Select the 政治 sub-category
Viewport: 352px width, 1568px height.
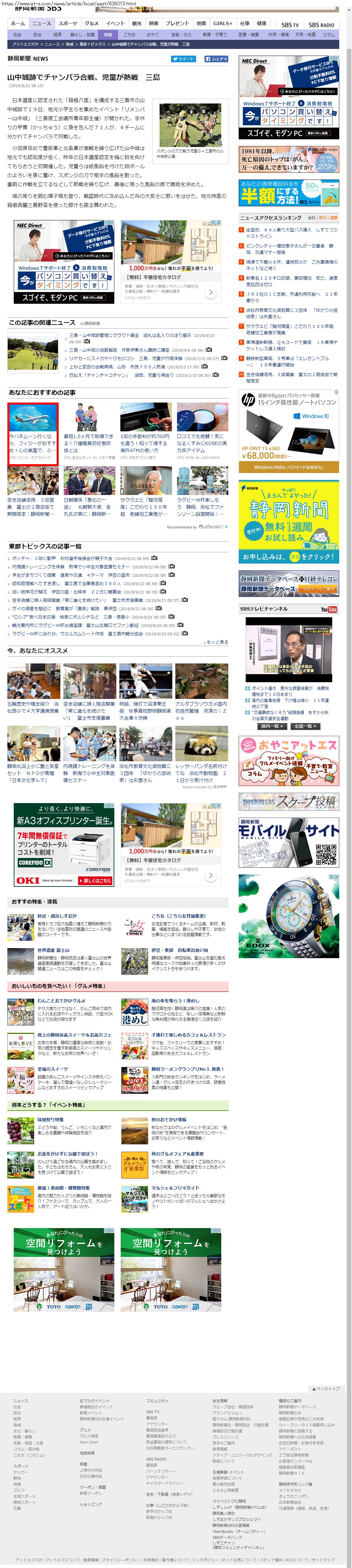pos(37,35)
